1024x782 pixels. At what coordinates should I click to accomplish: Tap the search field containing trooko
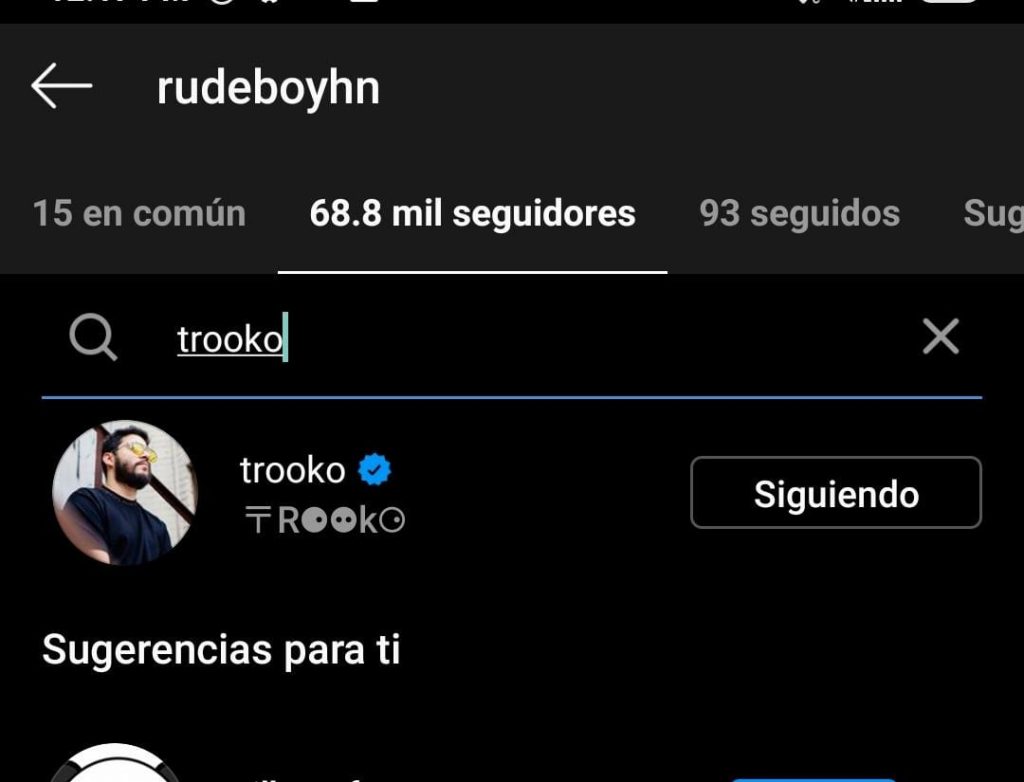[500, 339]
